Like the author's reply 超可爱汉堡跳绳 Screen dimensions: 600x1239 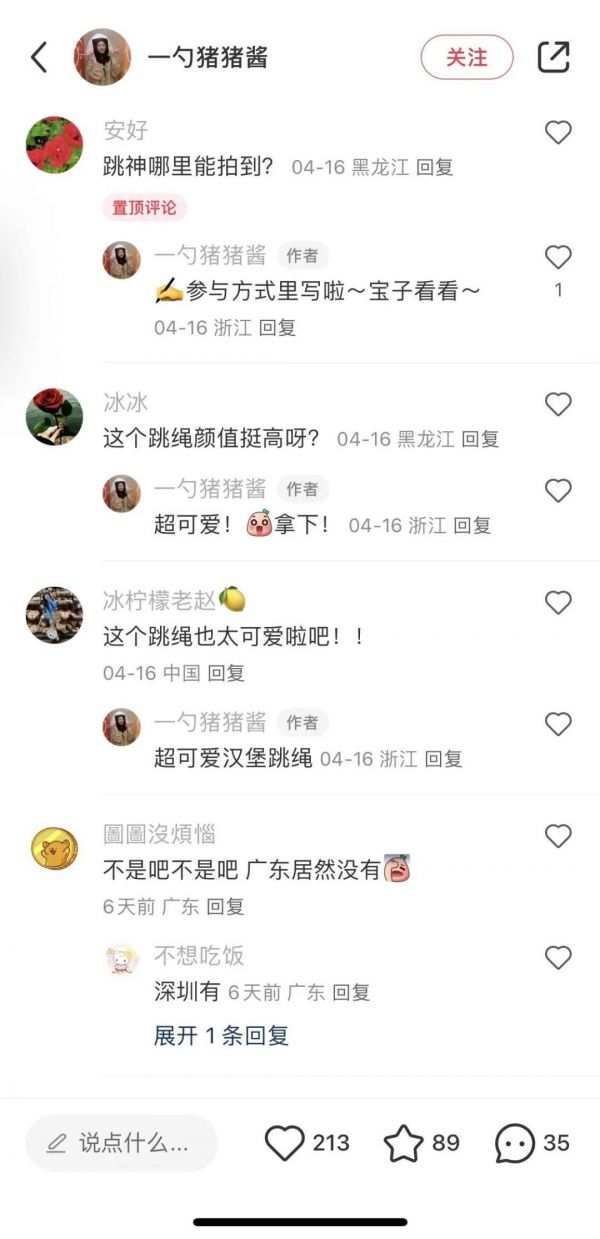tap(558, 724)
